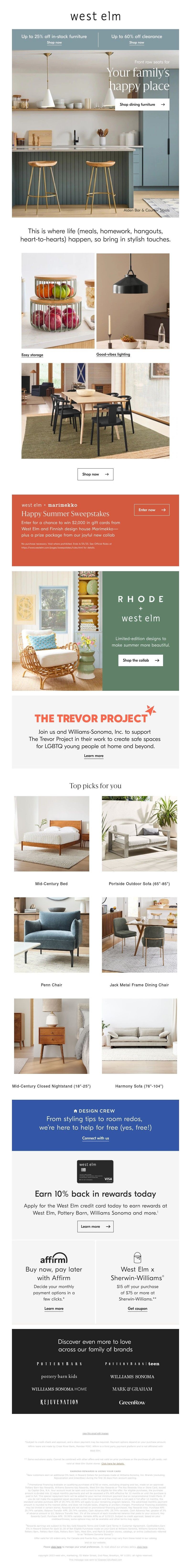Tap Shop now under 60% off clearance

[x=136, y=43]
